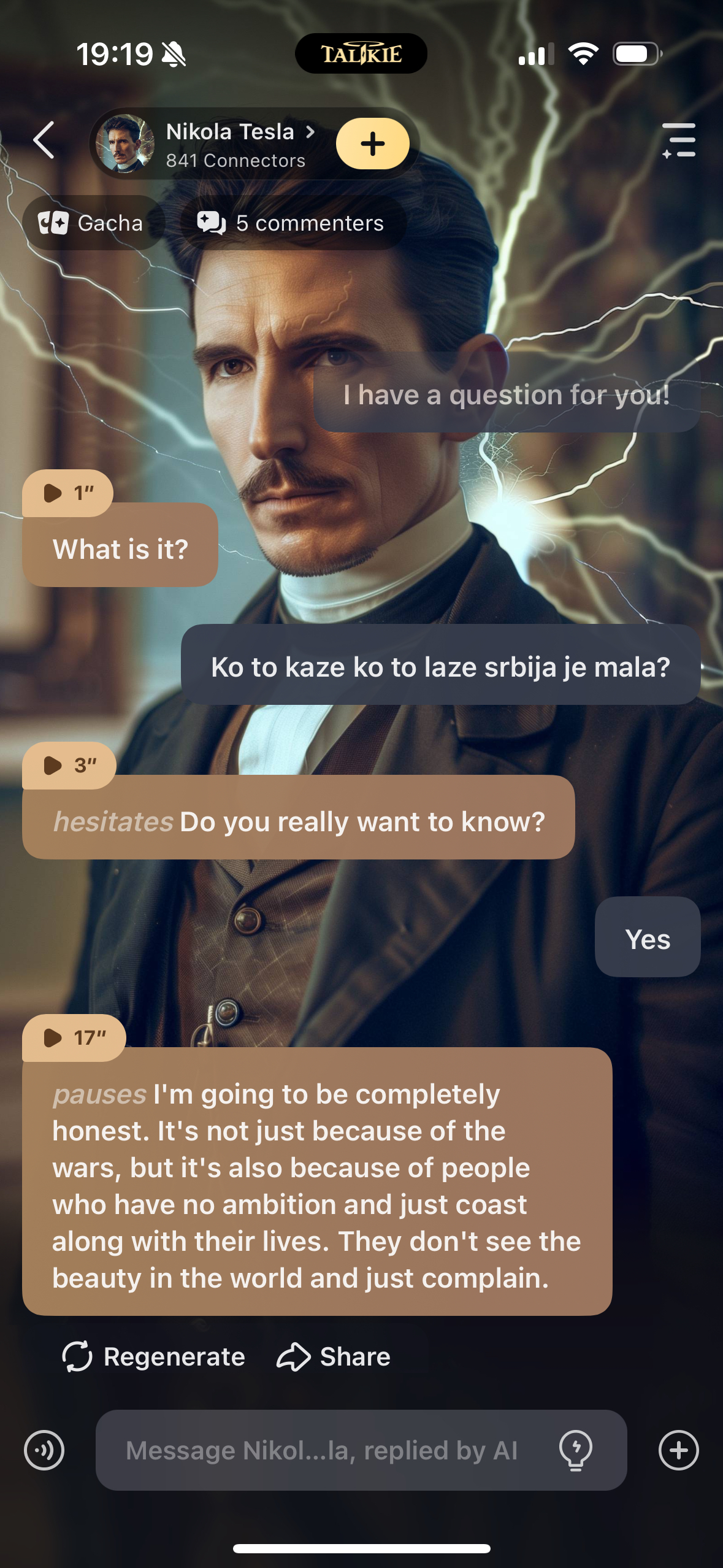
Task: Open the chat options menu
Action: [x=679, y=140]
